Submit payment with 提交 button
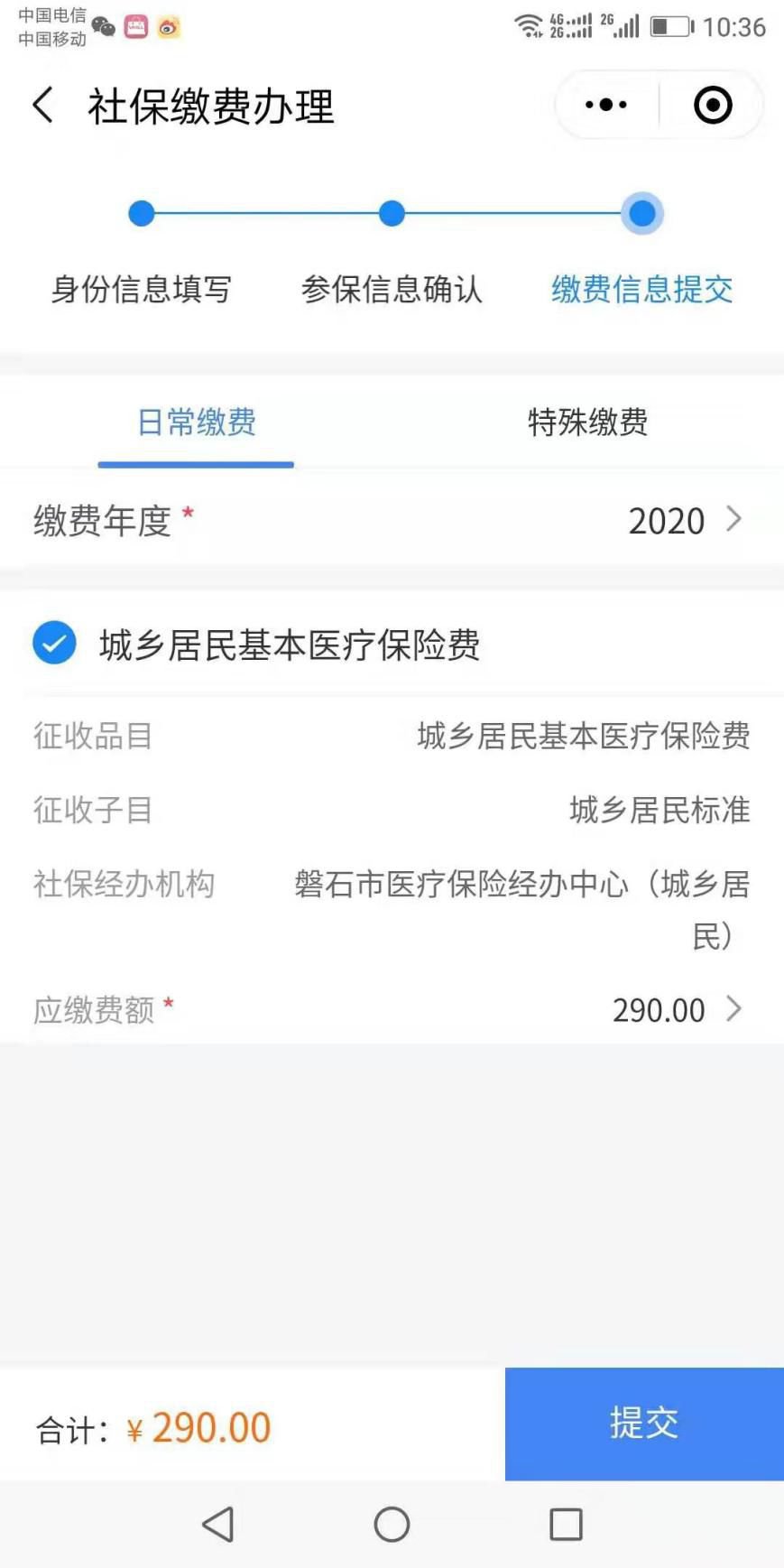 pyautogui.click(x=644, y=1424)
